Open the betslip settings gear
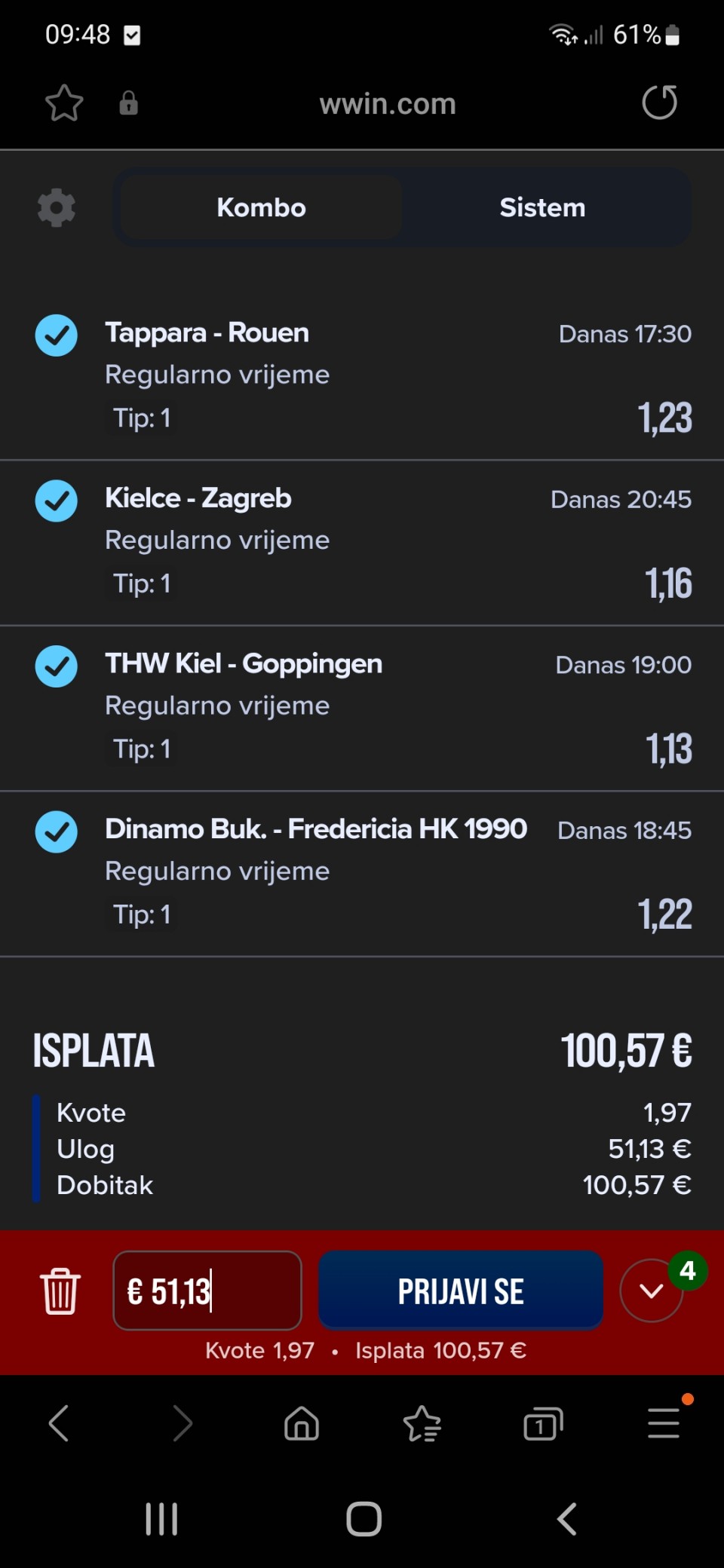This screenshot has height=1568, width=724. coord(57,208)
